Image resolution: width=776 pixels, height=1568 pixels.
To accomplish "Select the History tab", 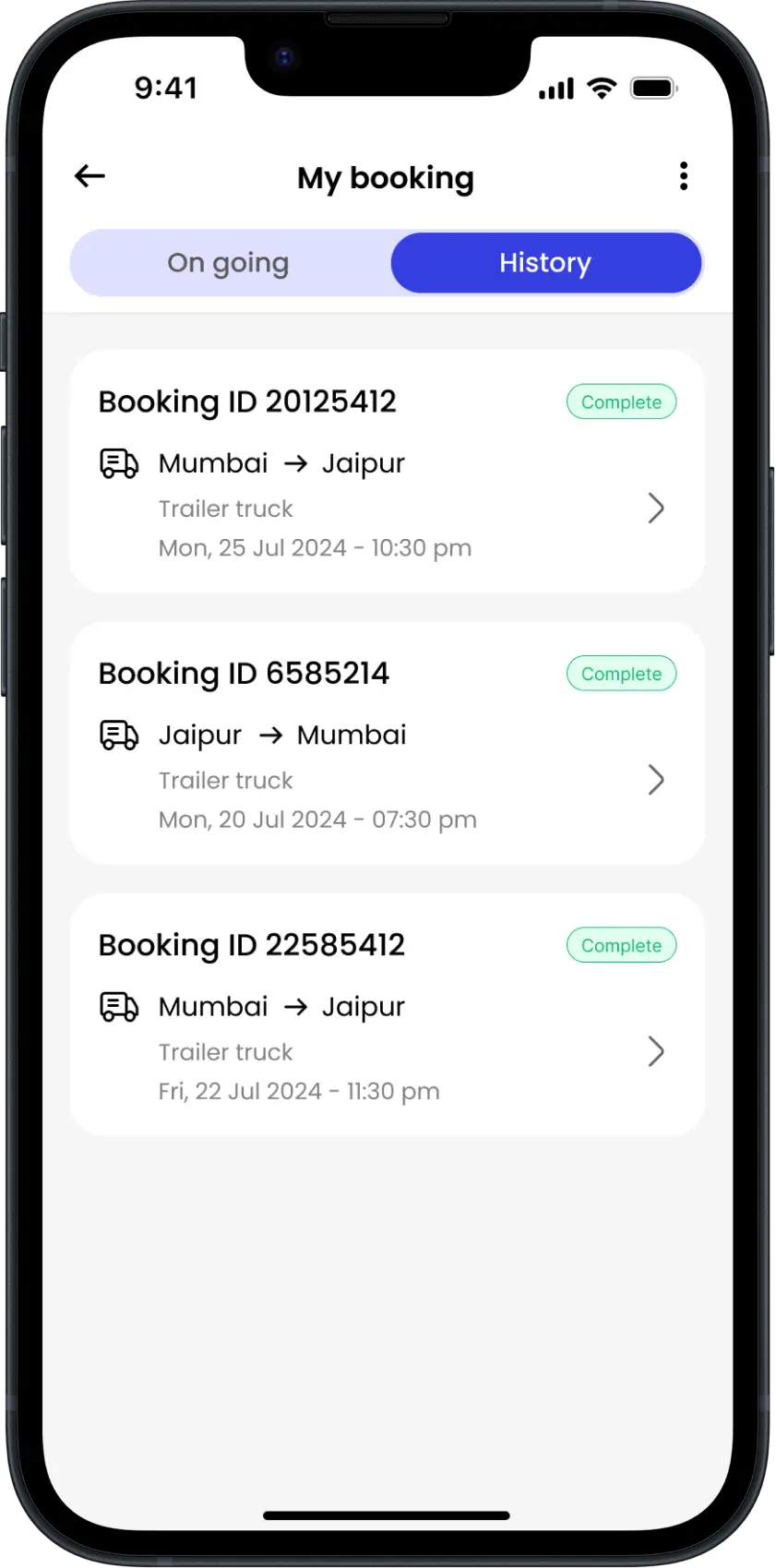I will 544,263.
